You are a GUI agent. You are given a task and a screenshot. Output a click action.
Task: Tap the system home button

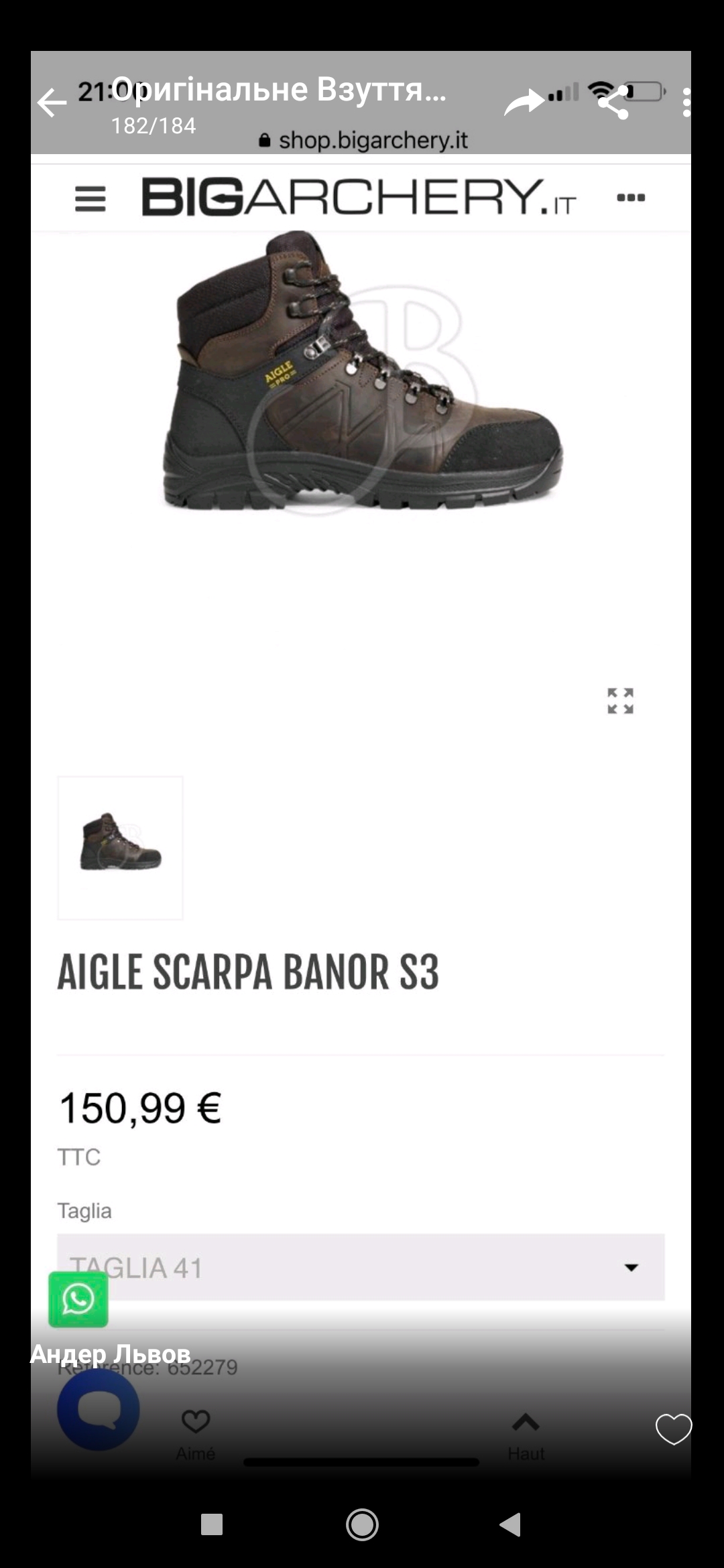click(362, 1525)
